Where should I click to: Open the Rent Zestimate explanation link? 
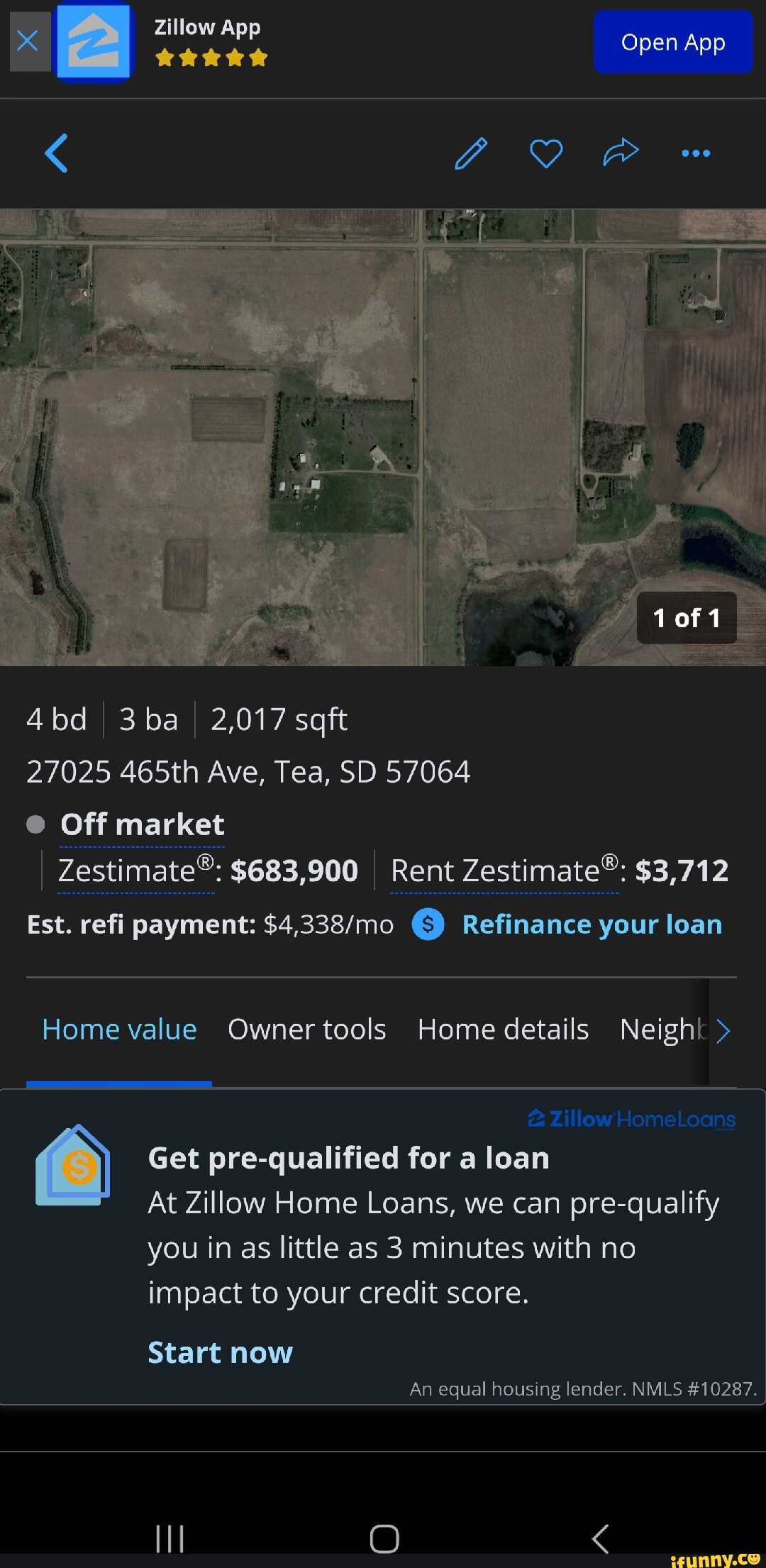point(504,871)
